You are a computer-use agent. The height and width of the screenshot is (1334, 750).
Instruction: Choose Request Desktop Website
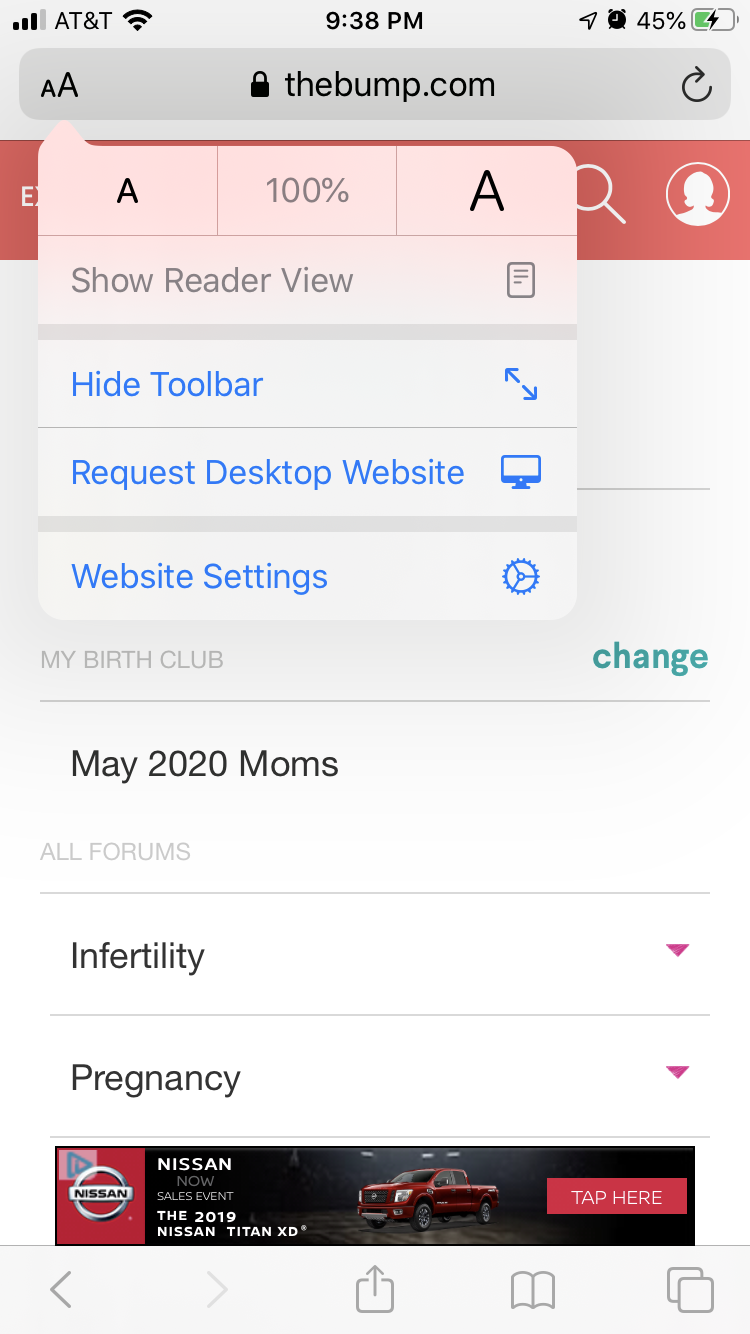(307, 472)
